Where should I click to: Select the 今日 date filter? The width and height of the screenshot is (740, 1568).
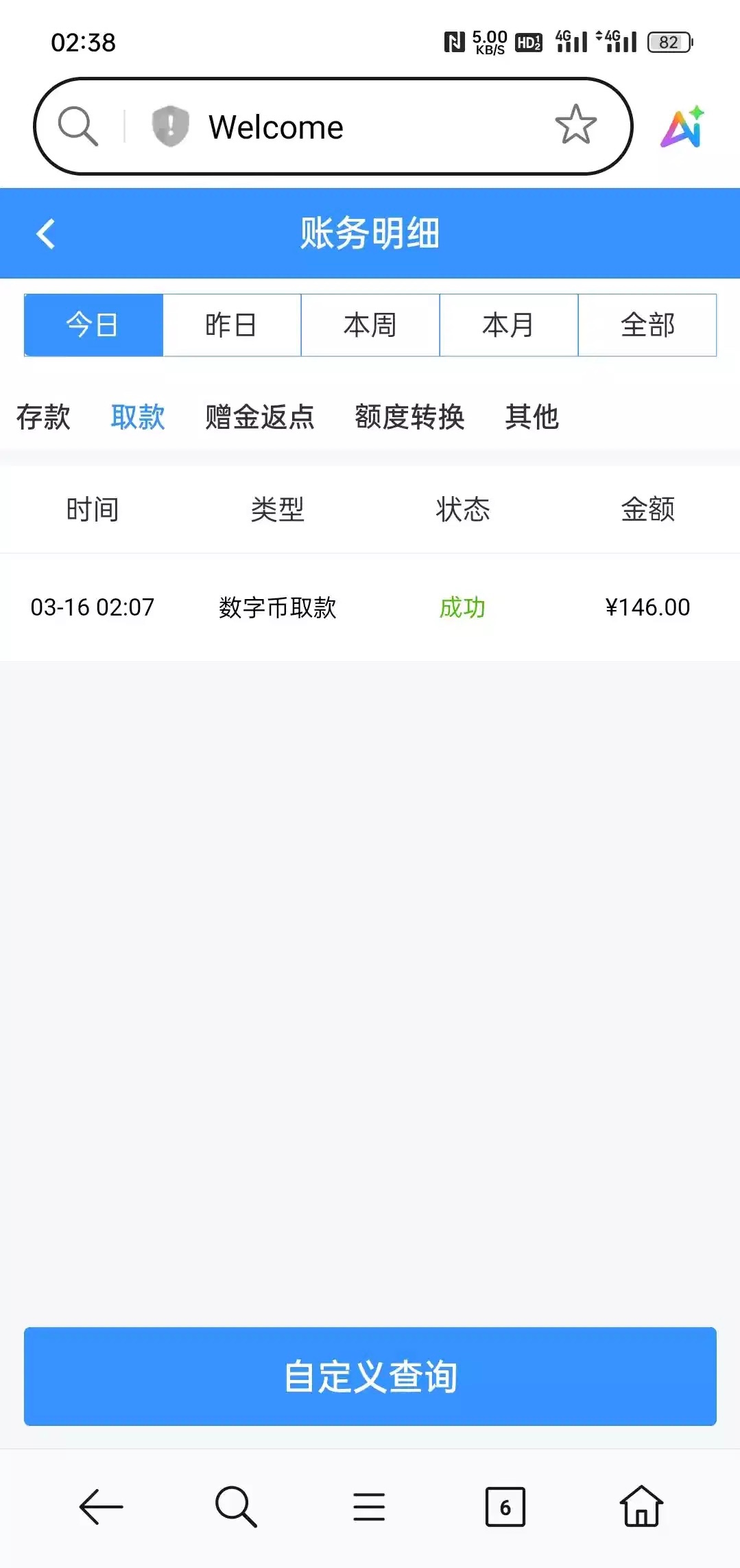(x=93, y=325)
